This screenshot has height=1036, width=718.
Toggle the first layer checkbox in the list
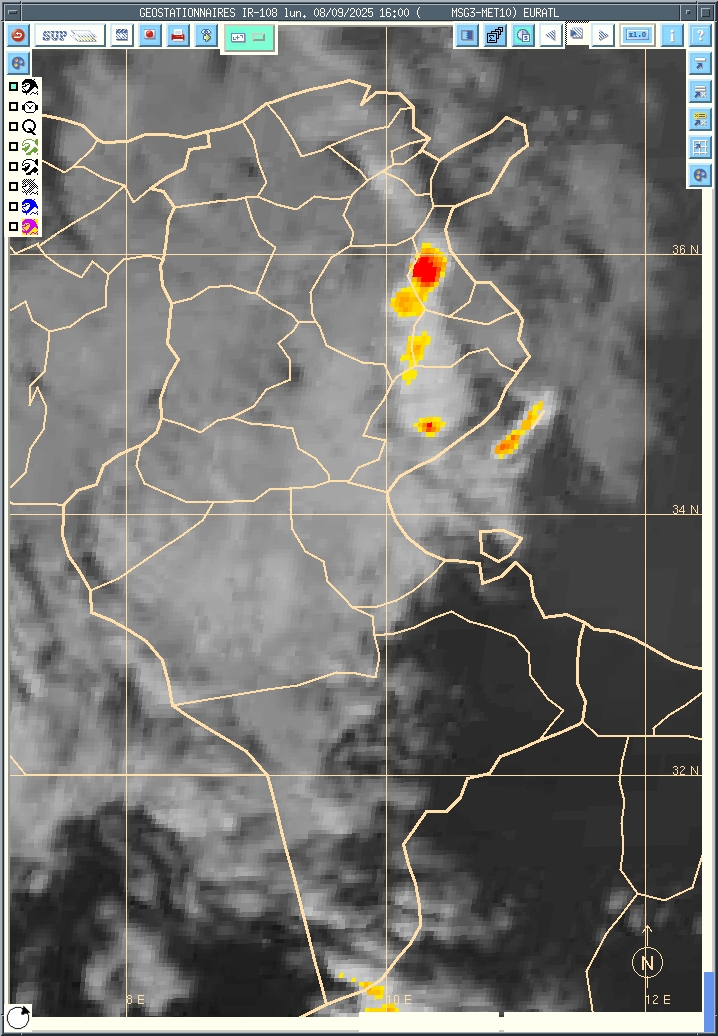14,87
